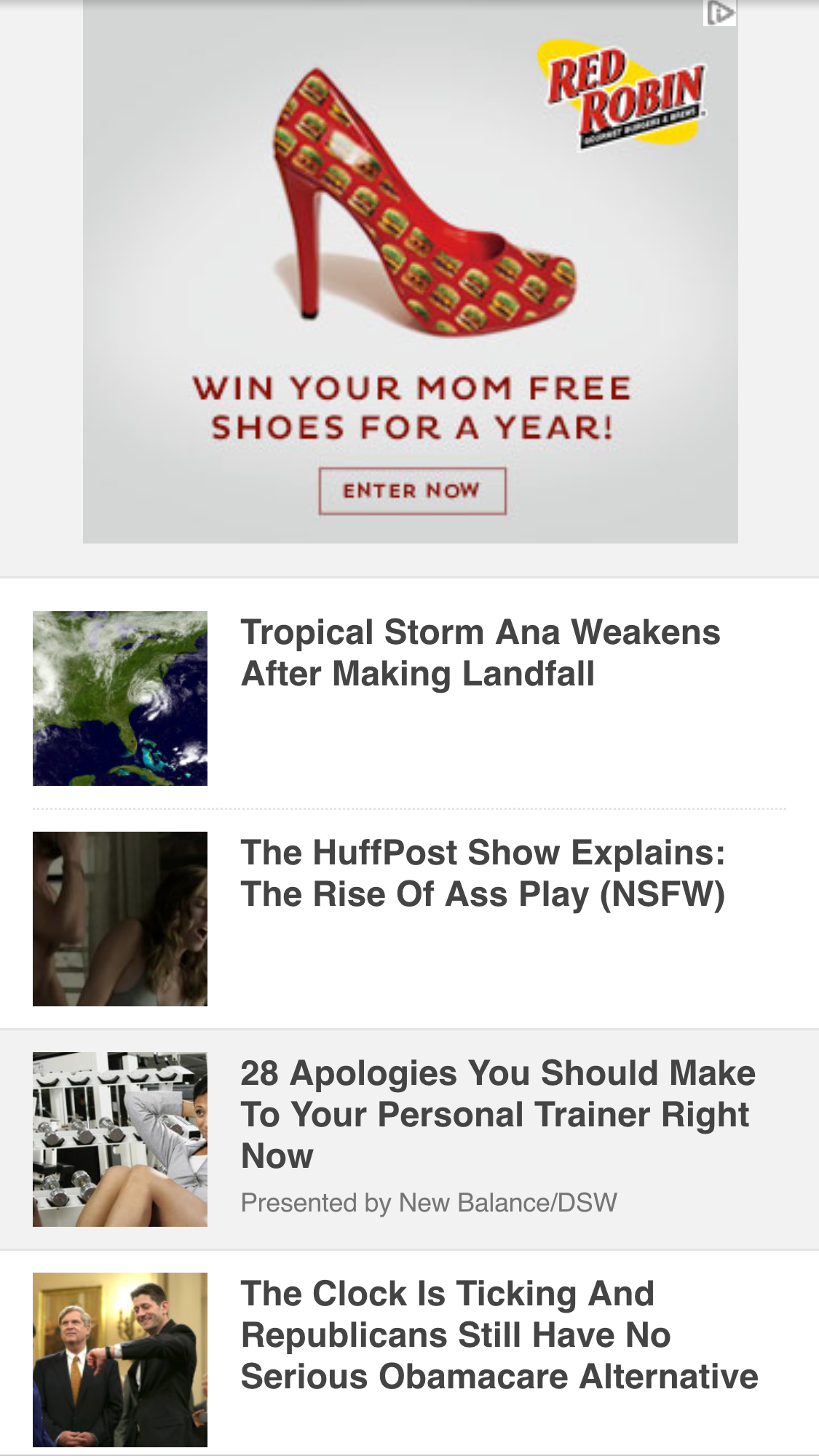The width and height of the screenshot is (819, 1456).
Task: Tap the satellite storm map thumbnail
Action: [120, 698]
